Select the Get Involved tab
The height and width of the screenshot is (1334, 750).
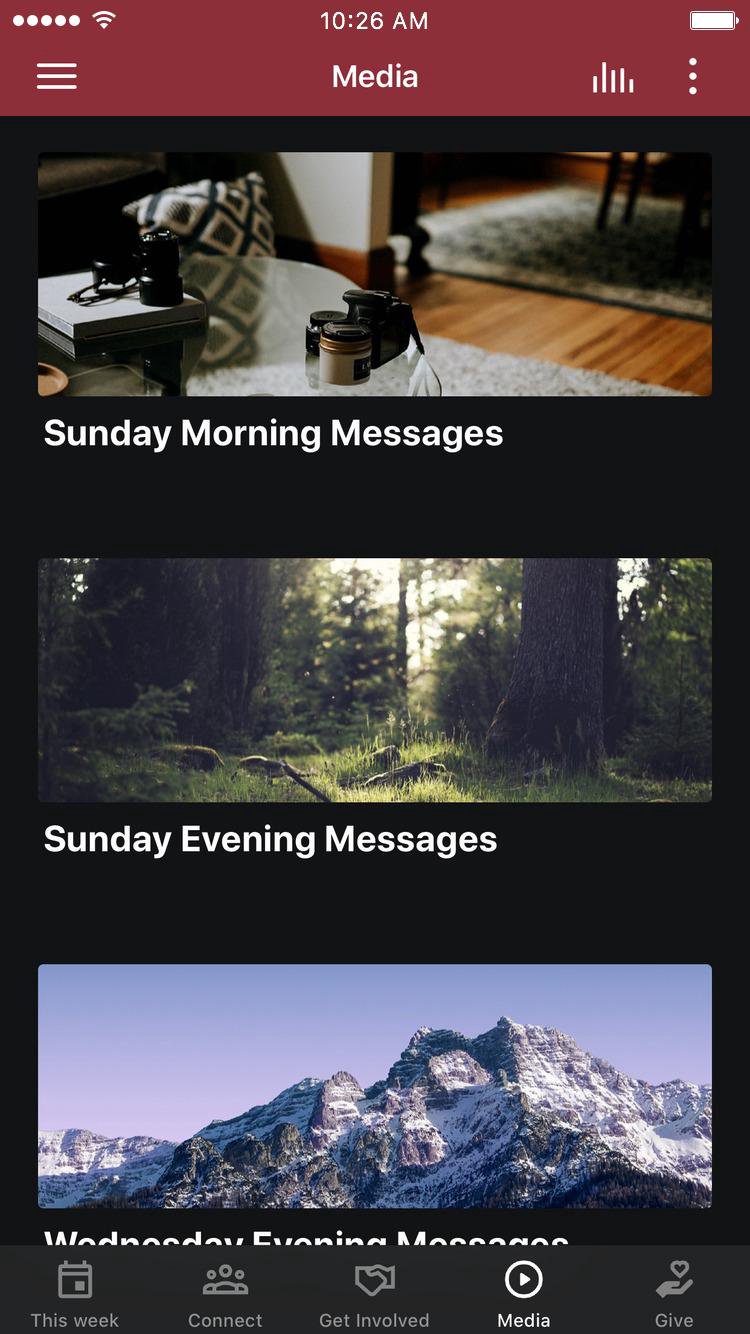click(x=374, y=1293)
